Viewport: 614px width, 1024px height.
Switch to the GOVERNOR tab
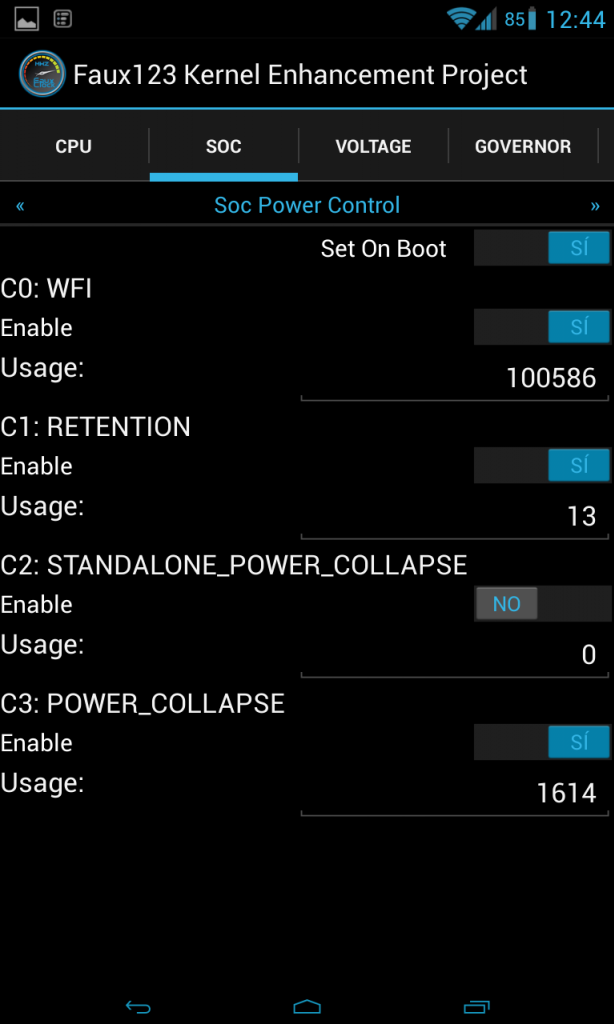coord(523,147)
